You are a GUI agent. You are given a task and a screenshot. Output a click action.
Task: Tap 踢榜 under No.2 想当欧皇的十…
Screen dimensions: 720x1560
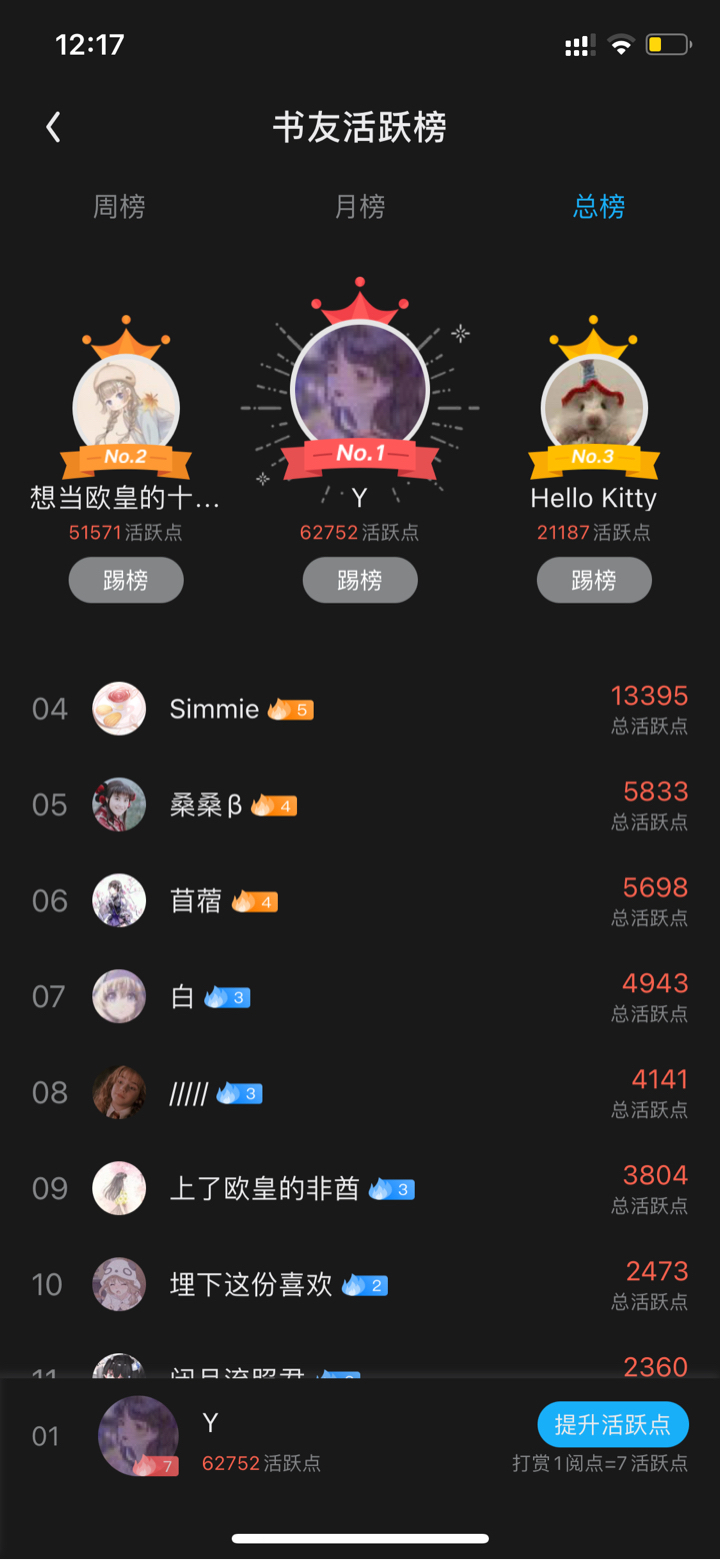coord(126,580)
